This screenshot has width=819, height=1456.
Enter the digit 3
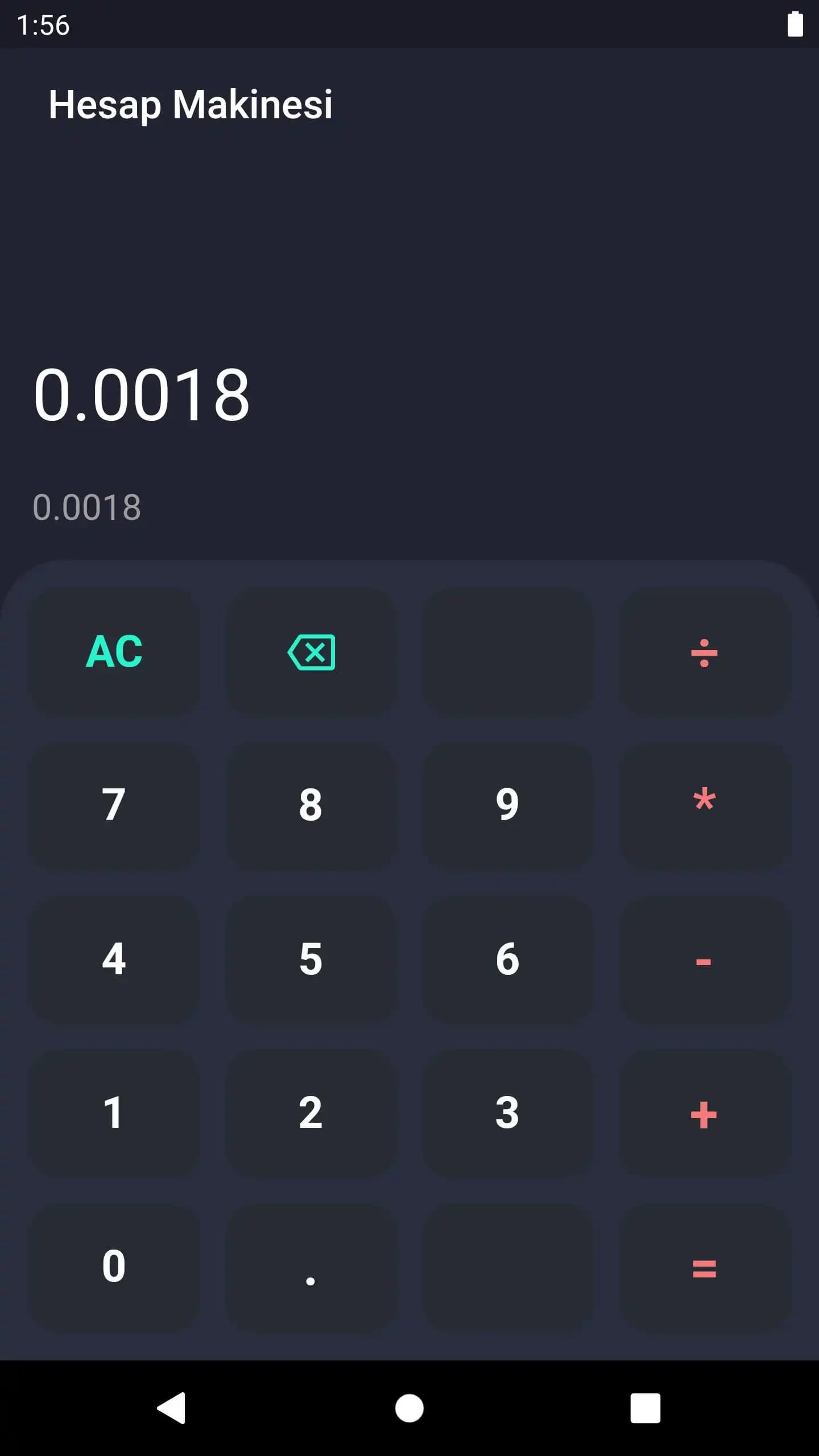(507, 1113)
